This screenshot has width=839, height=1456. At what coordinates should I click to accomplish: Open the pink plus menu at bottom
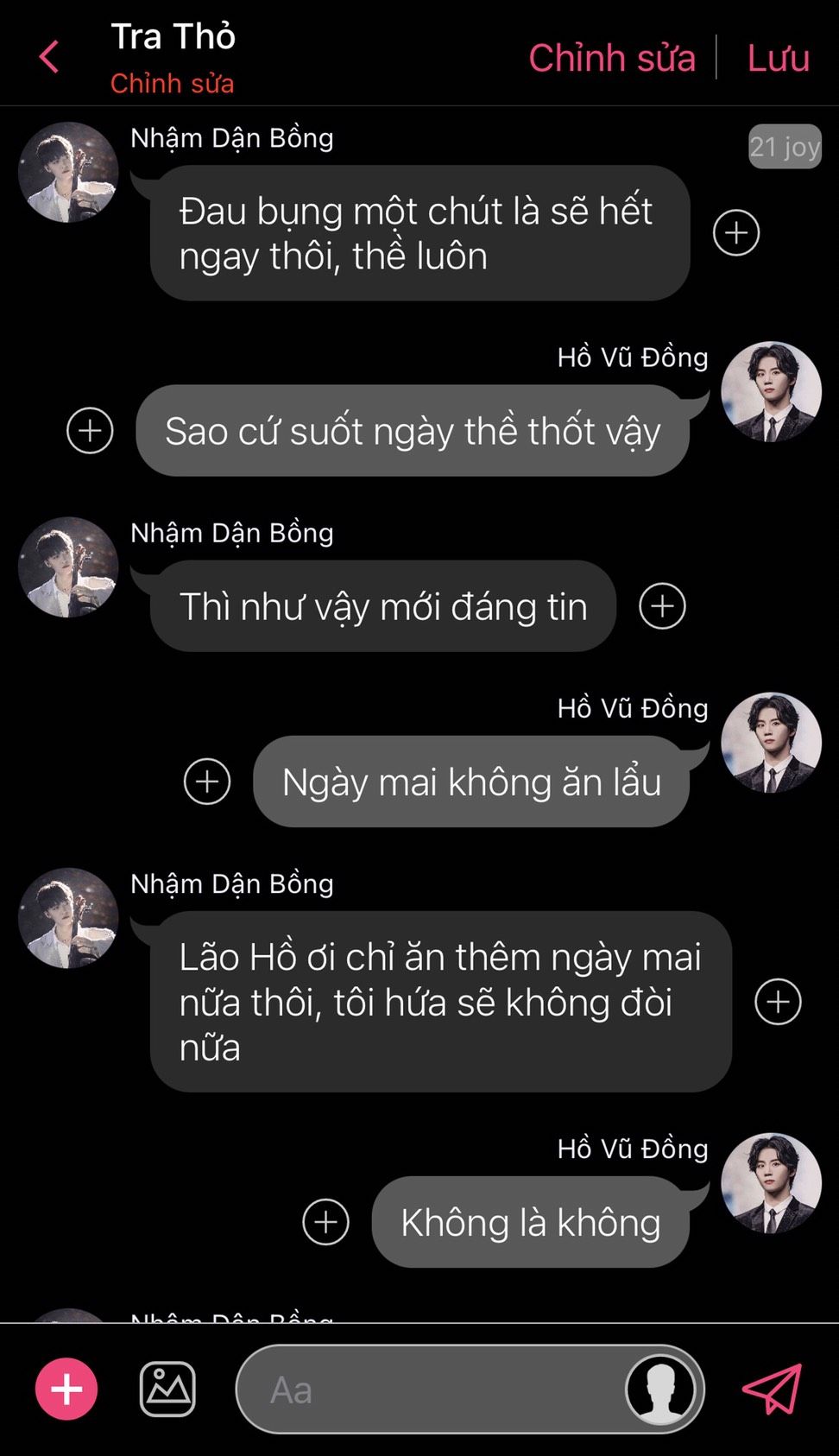66,1390
